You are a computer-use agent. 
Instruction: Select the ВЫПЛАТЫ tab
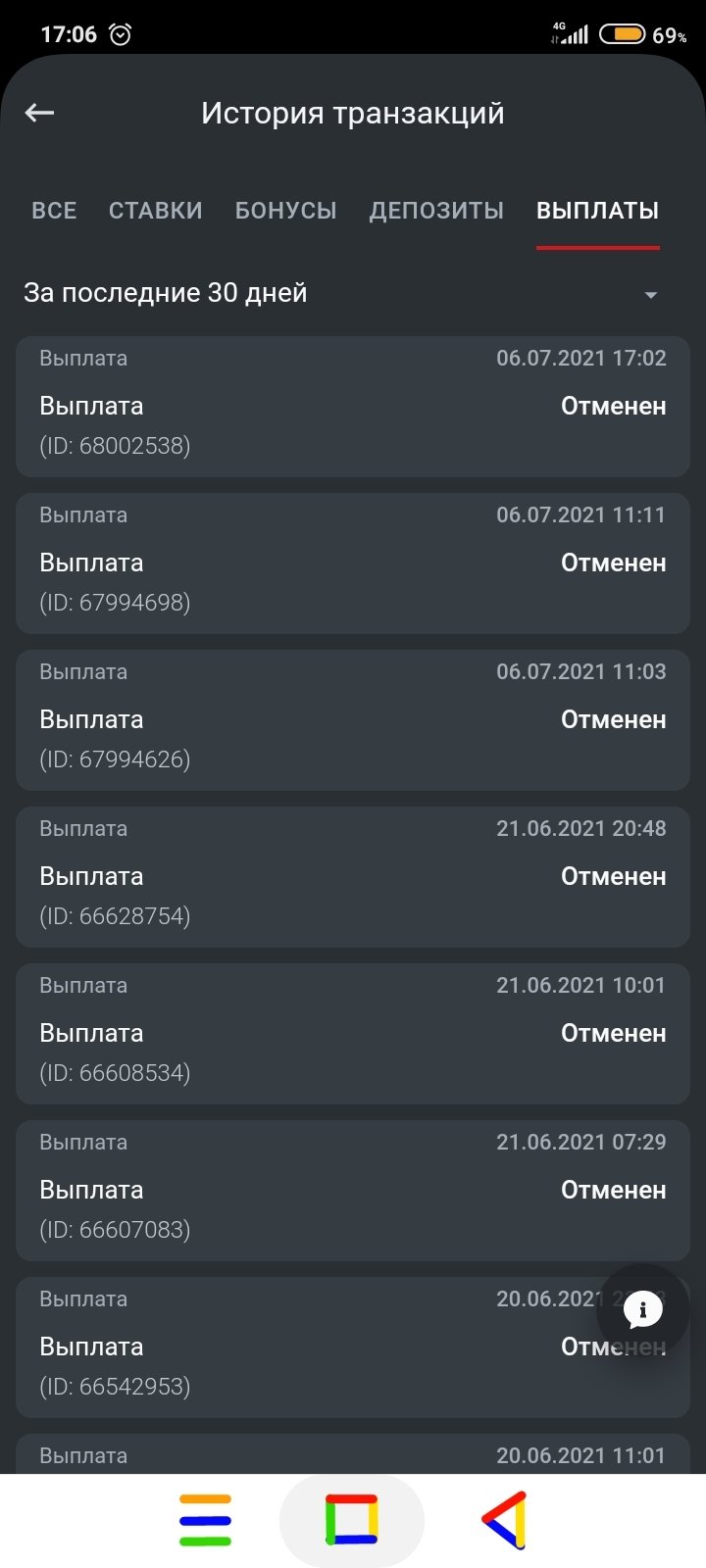tap(597, 211)
